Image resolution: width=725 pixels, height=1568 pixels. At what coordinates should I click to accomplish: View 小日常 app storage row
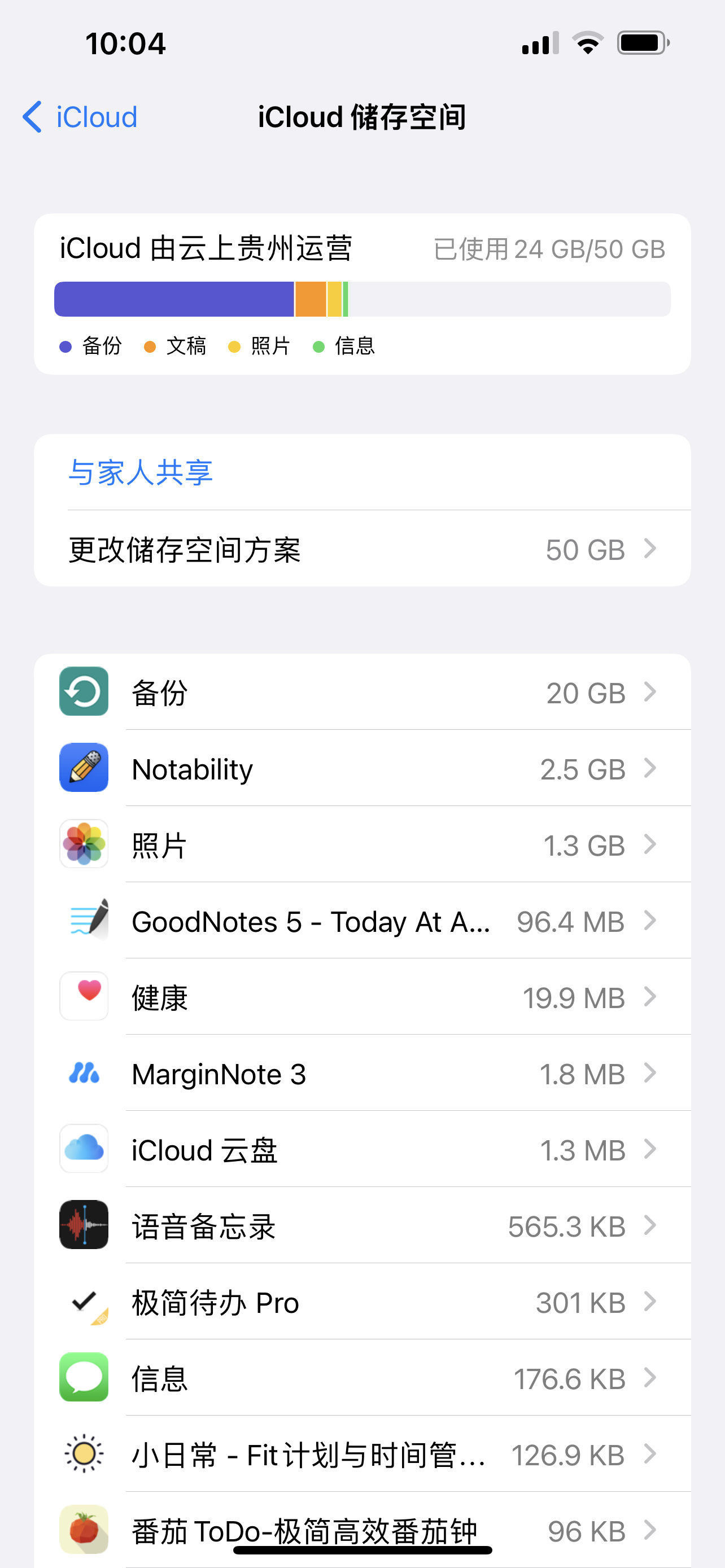362,1454
